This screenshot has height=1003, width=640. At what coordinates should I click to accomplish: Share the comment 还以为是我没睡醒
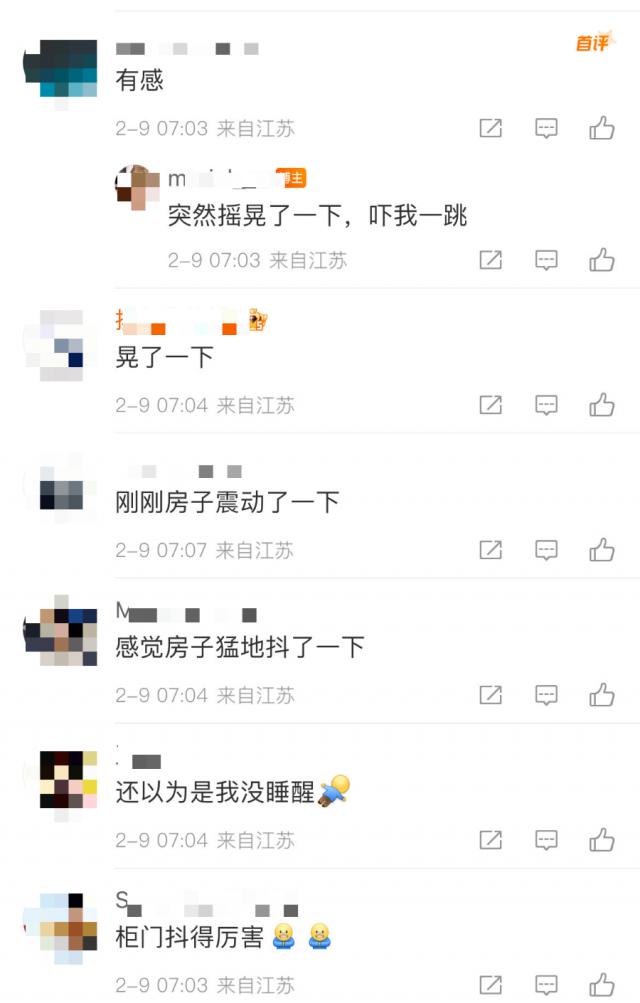tap(490, 840)
